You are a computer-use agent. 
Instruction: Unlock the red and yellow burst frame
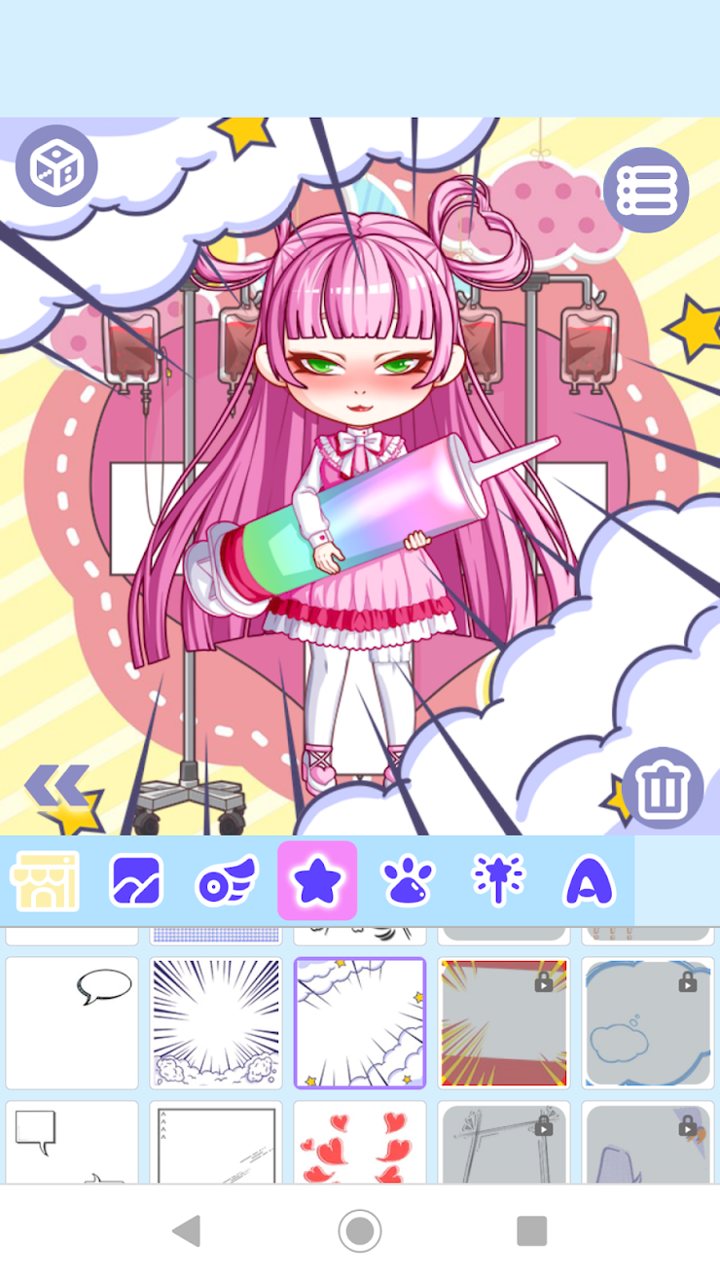tap(504, 1023)
